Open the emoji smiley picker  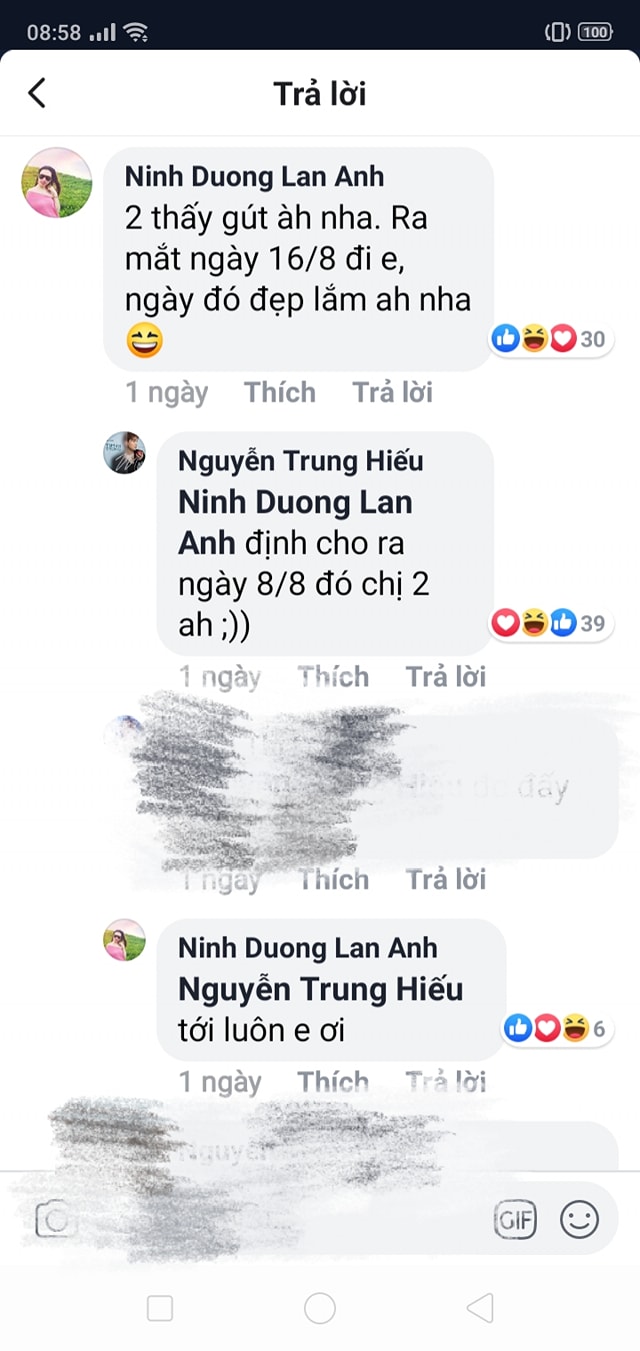tap(579, 1219)
